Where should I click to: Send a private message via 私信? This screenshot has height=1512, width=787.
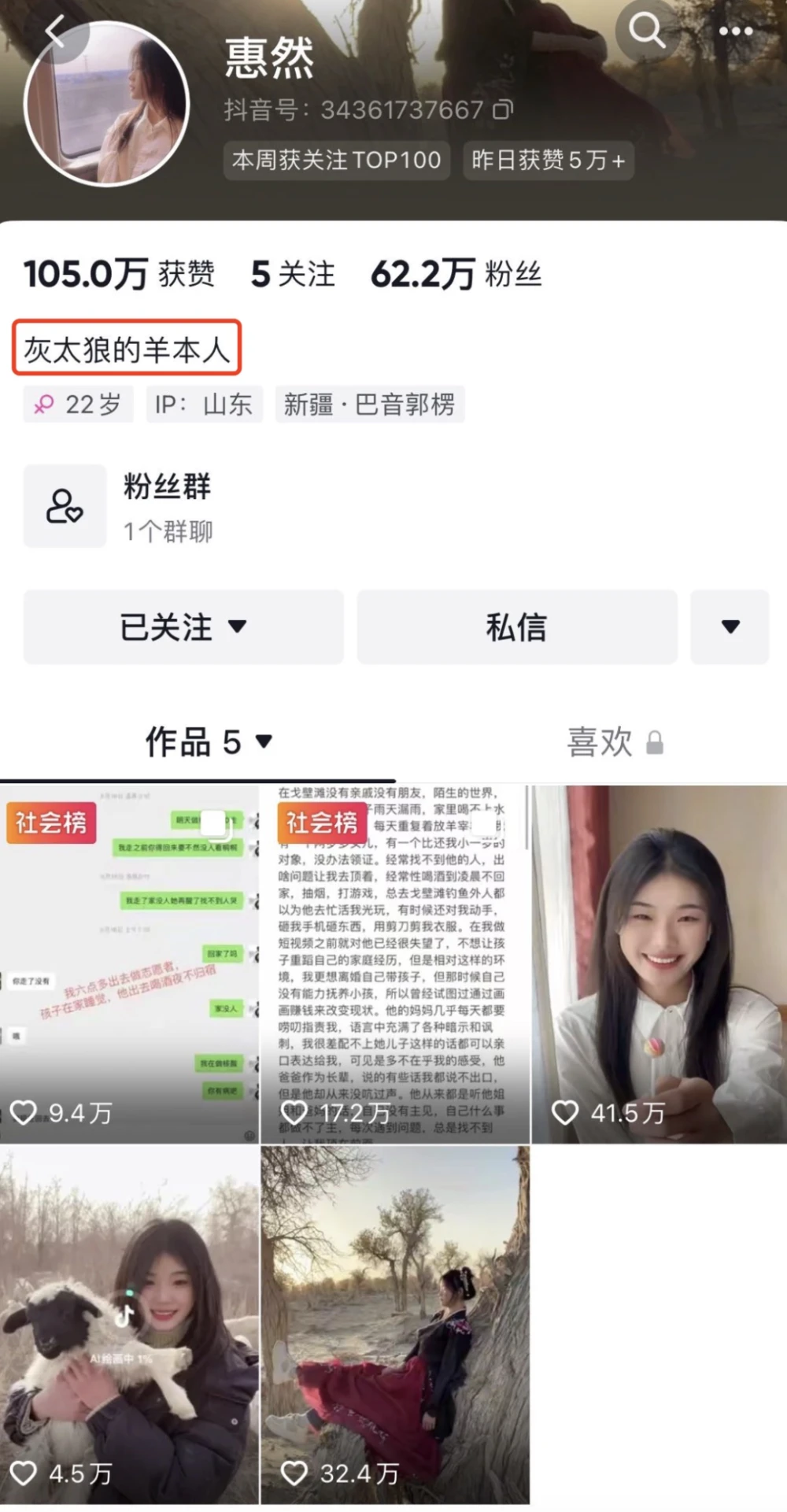pyautogui.click(x=516, y=627)
